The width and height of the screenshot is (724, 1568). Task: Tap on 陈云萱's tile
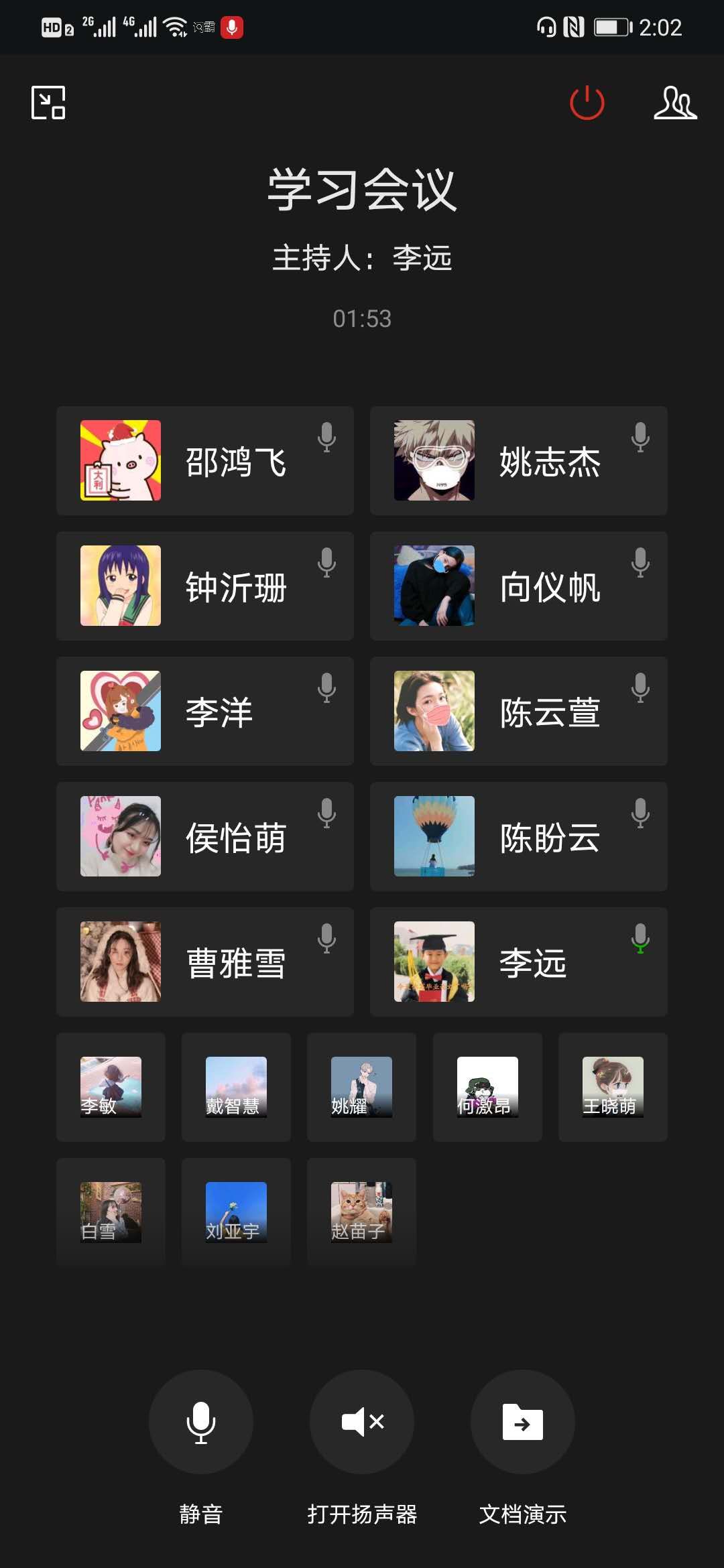(518, 712)
